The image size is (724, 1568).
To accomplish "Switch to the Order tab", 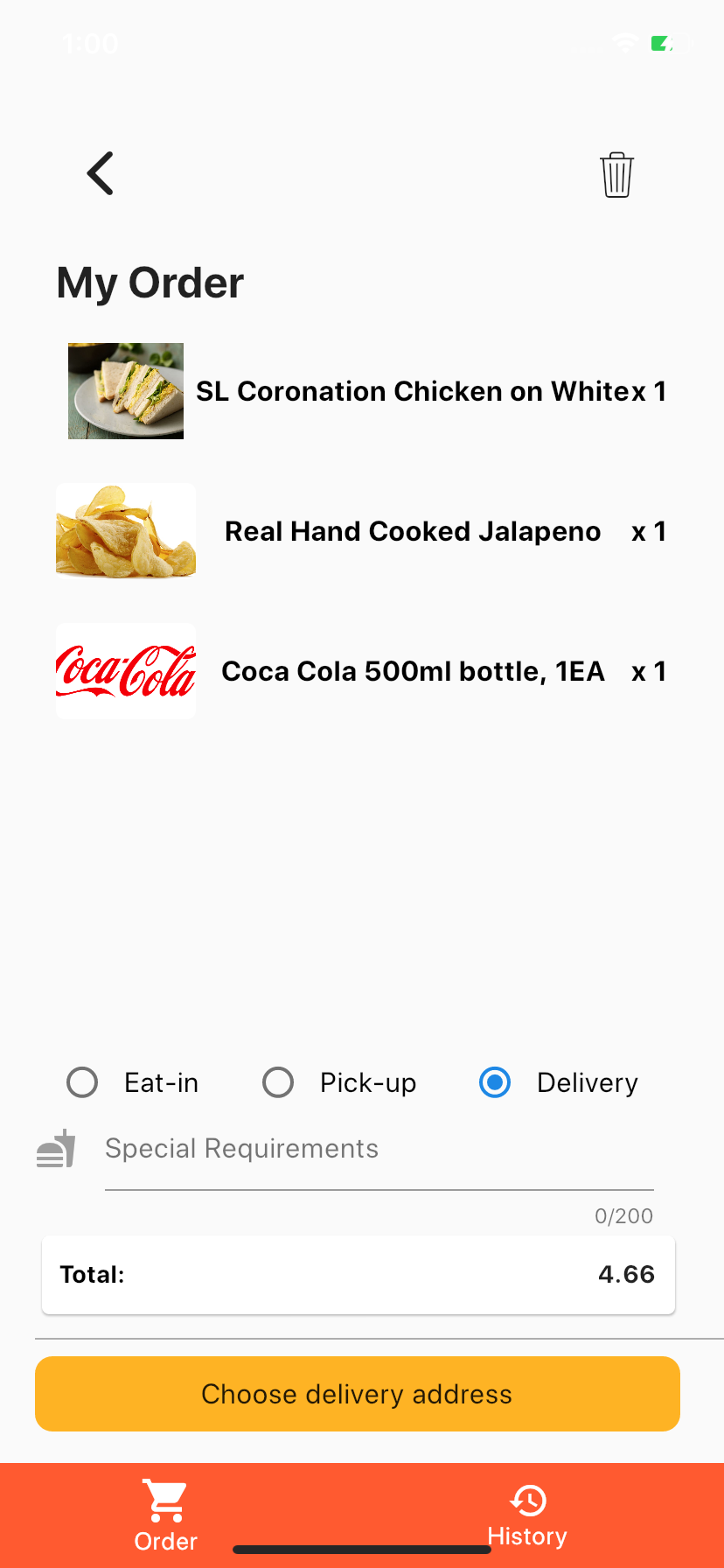I will [x=165, y=1515].
